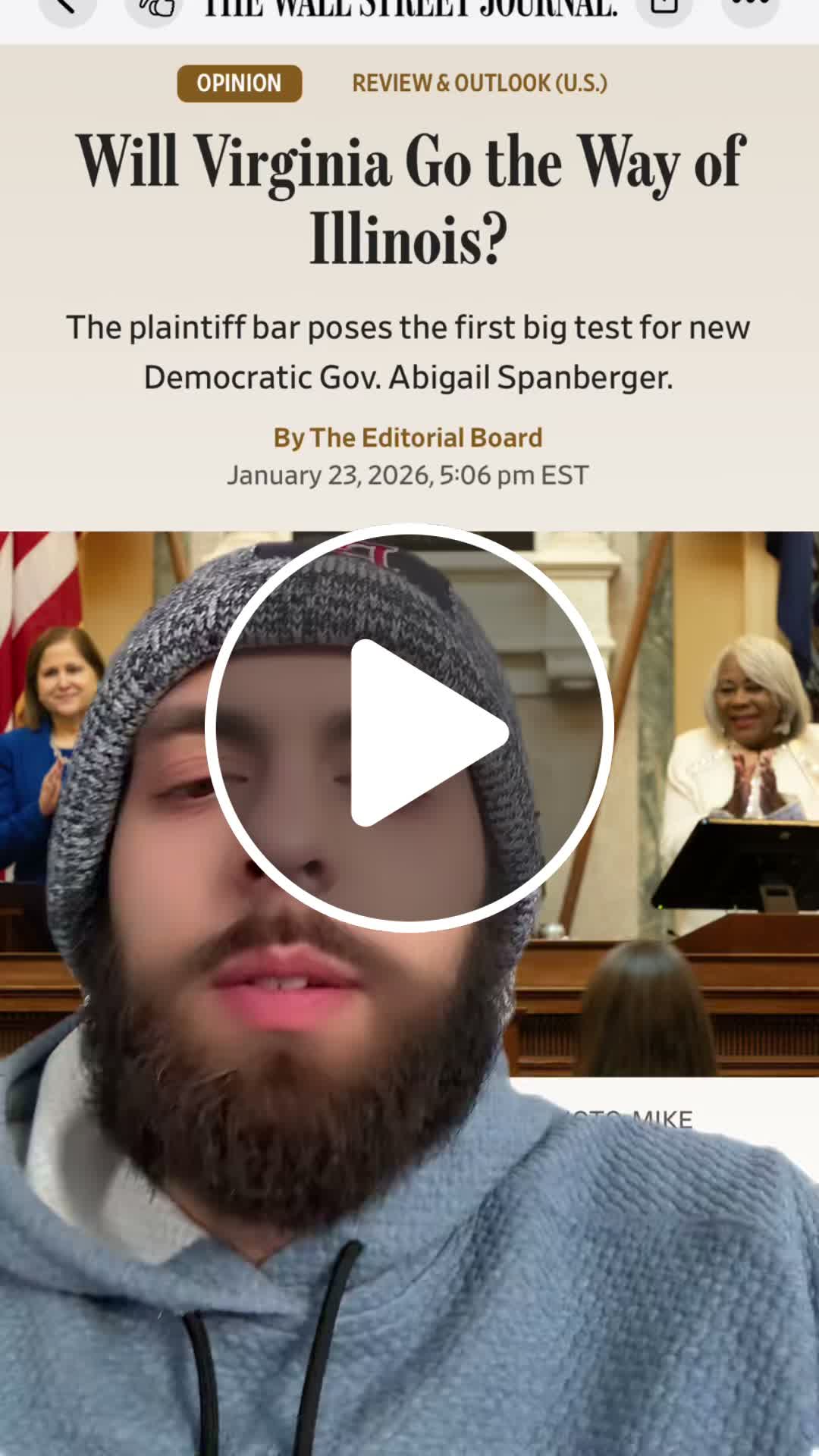
Task: Open the Review & Outlook (U.S.) section
Action: 479,85
